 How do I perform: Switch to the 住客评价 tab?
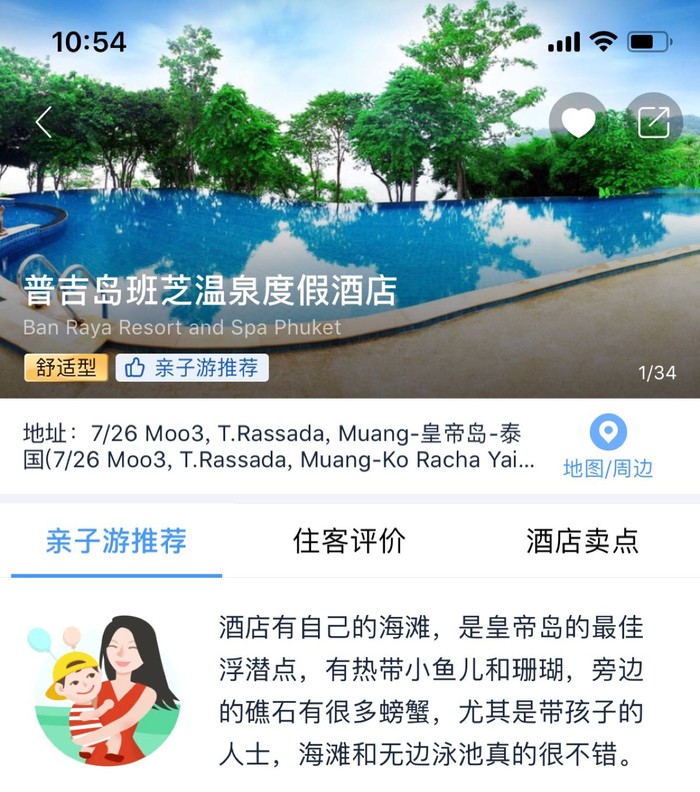pyautogui.click(x=349, y=541)
